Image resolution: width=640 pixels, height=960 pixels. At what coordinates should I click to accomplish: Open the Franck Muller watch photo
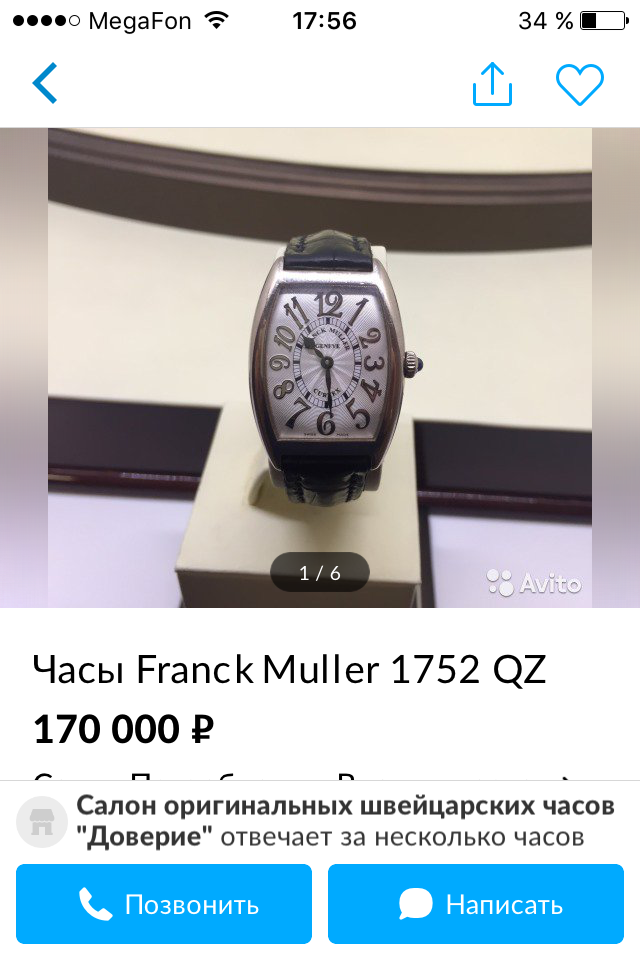tap(320, 368)
